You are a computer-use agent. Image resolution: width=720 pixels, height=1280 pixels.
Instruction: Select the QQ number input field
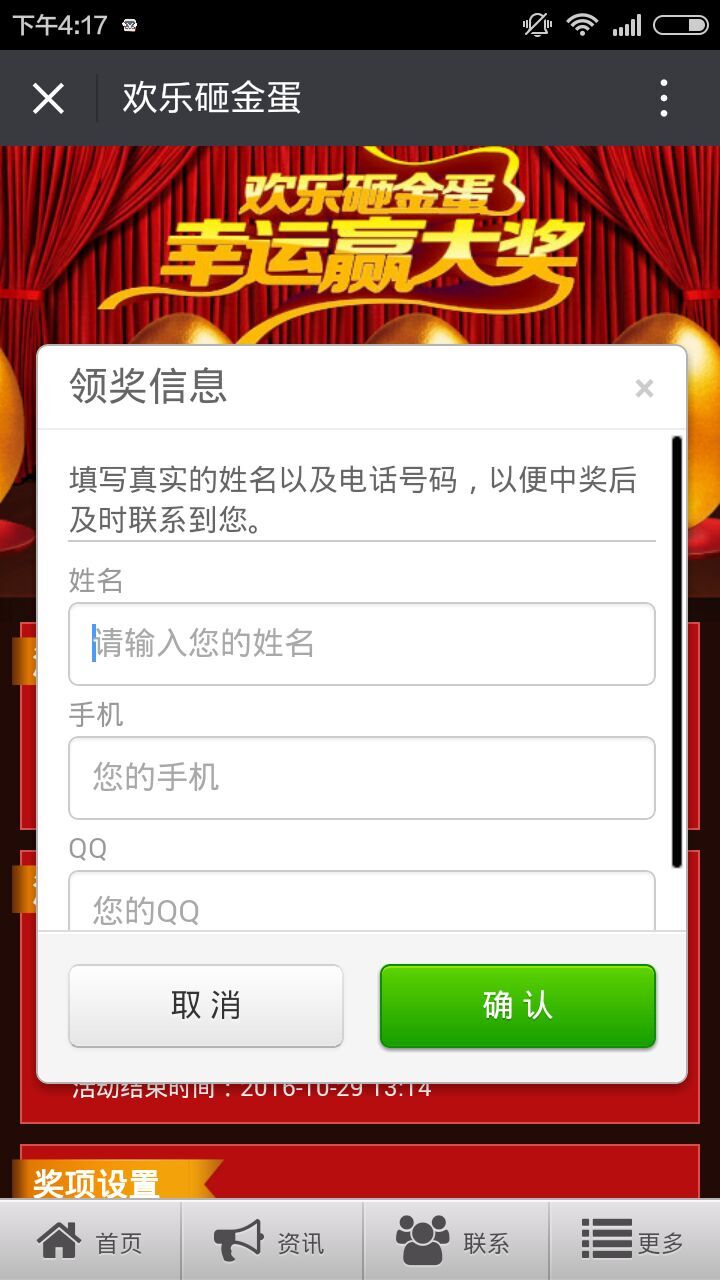point(361,903)
